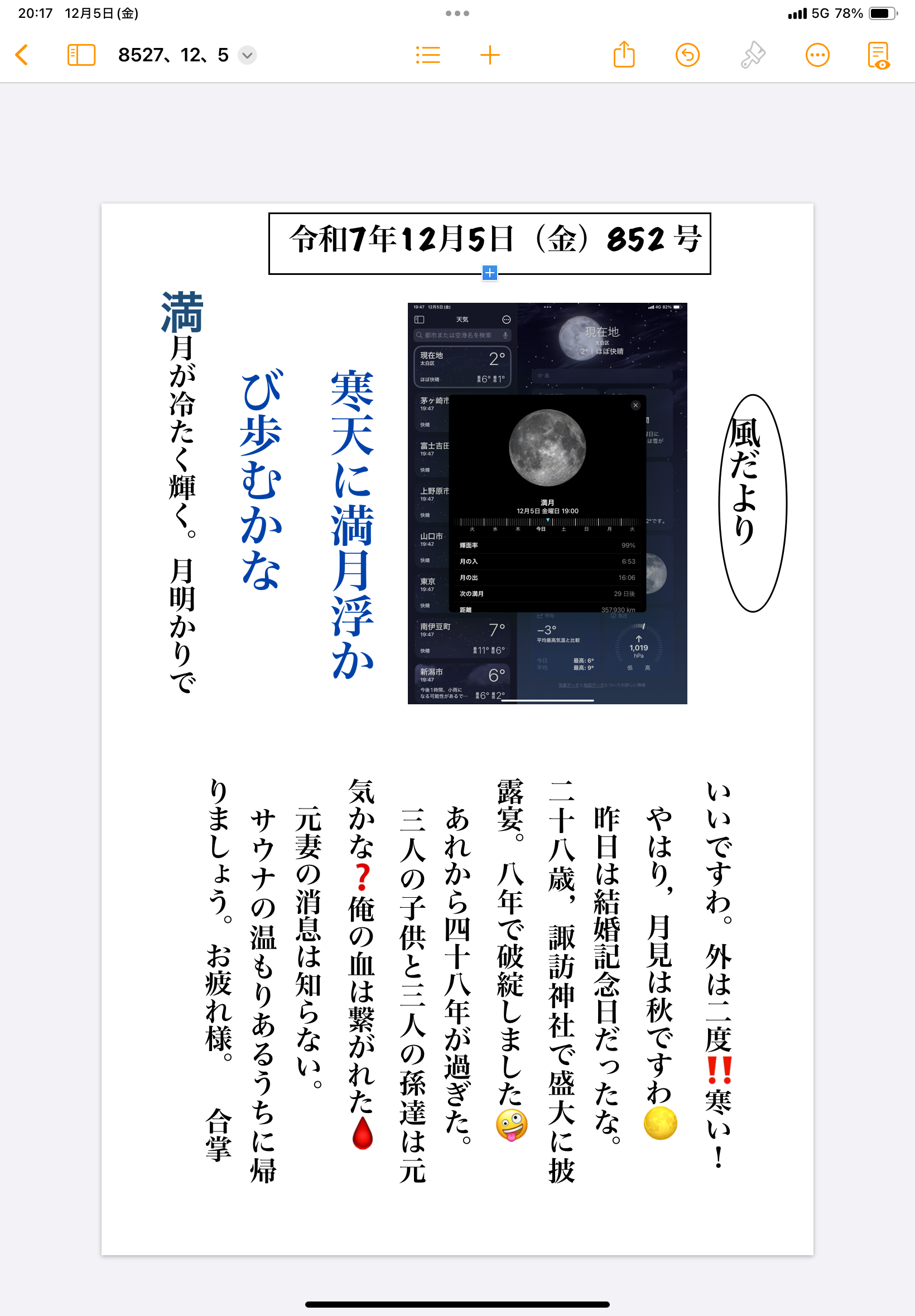Switch to reading view mode
The image size is (915, 1316).
[878, 55]
